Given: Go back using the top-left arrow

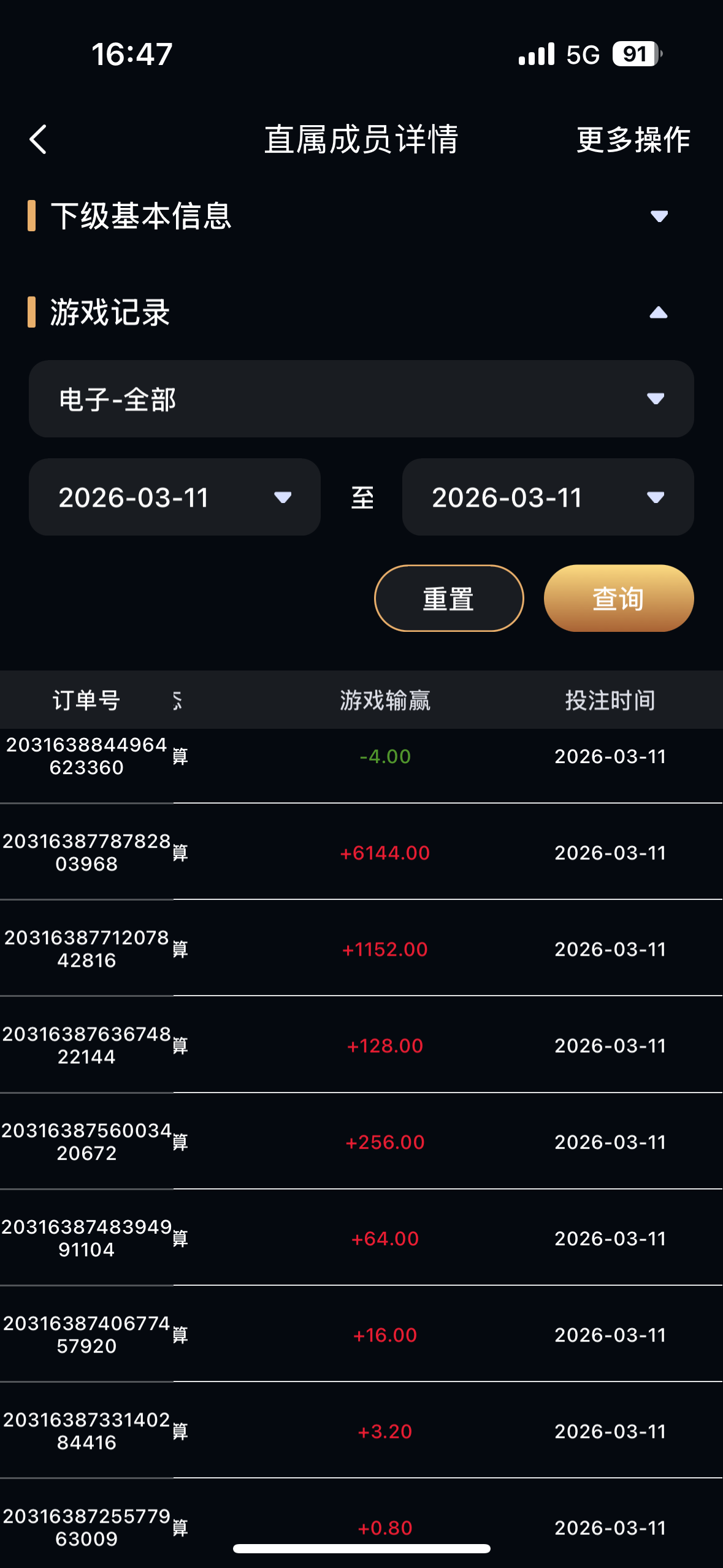Looking at the screenshot, I should coord(38,139).
